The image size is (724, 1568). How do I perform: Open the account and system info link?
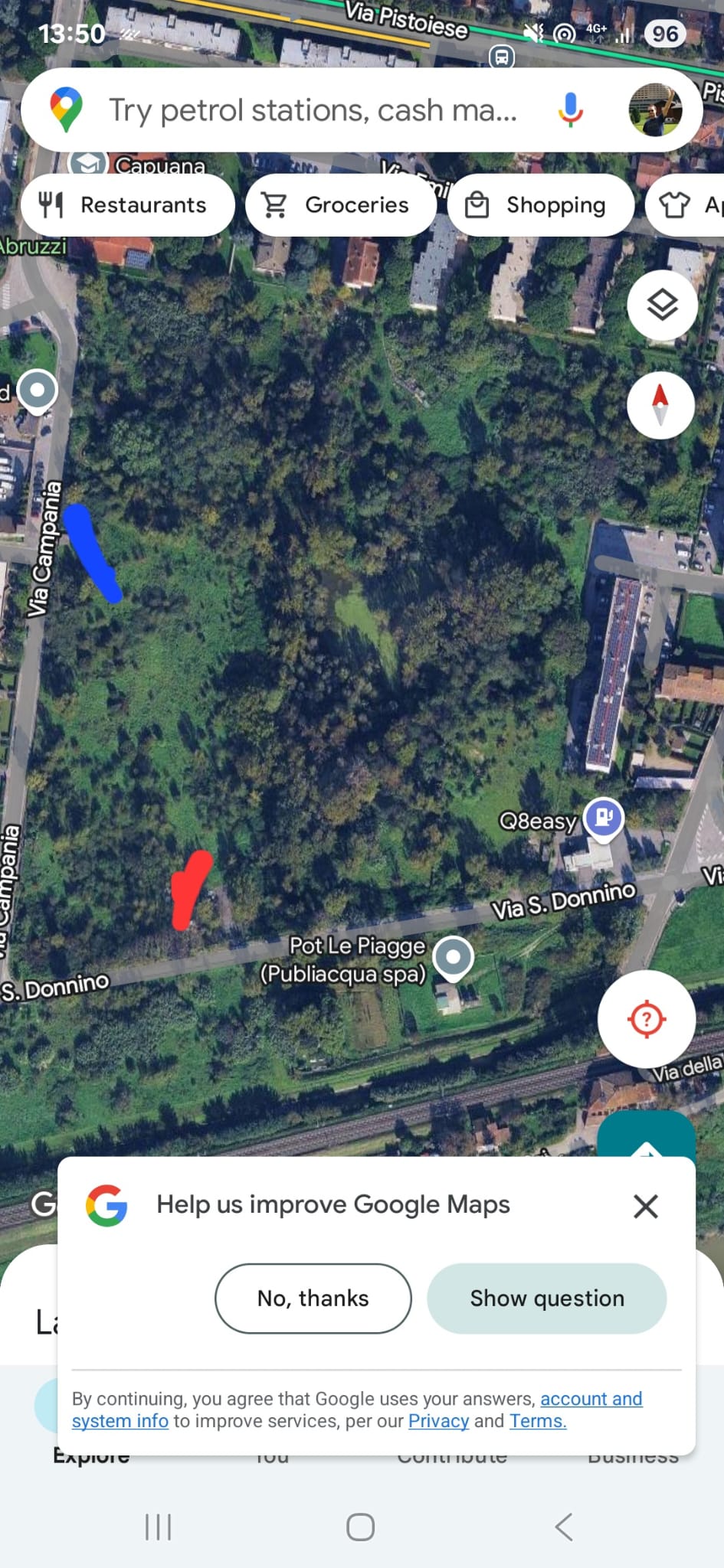tap(591, 1399)
